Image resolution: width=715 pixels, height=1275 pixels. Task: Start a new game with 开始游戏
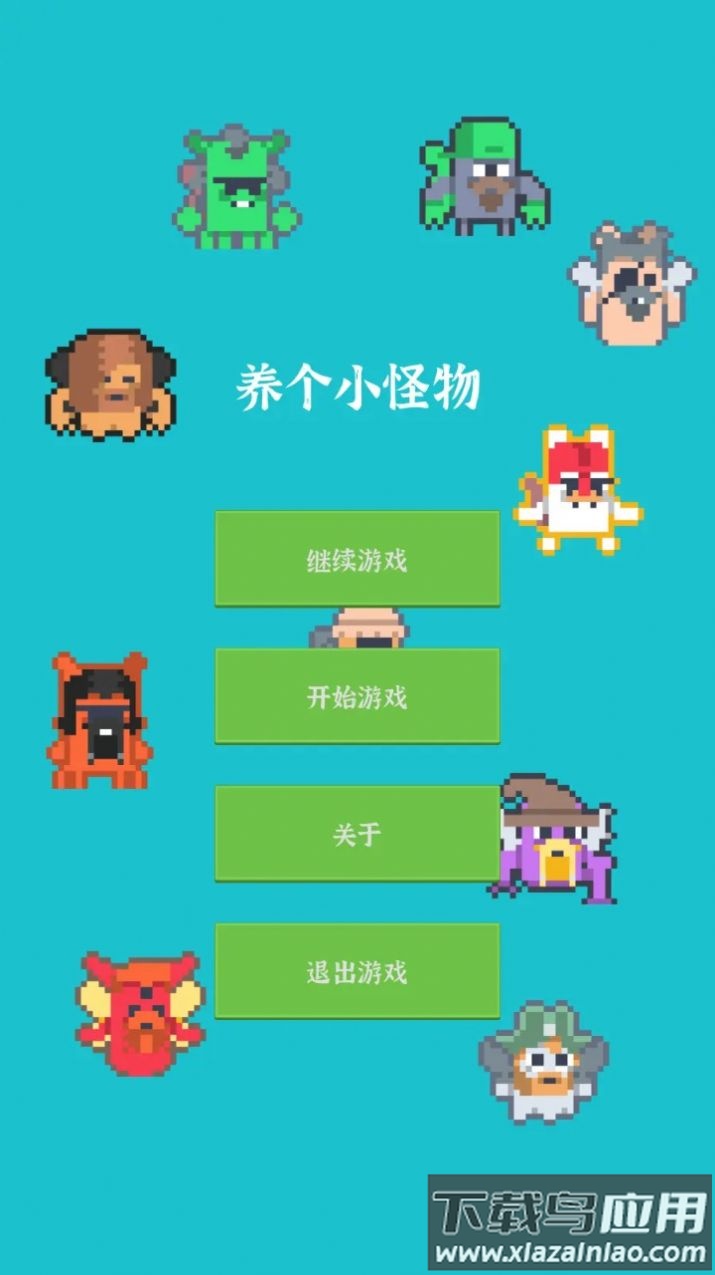(357, 696)
